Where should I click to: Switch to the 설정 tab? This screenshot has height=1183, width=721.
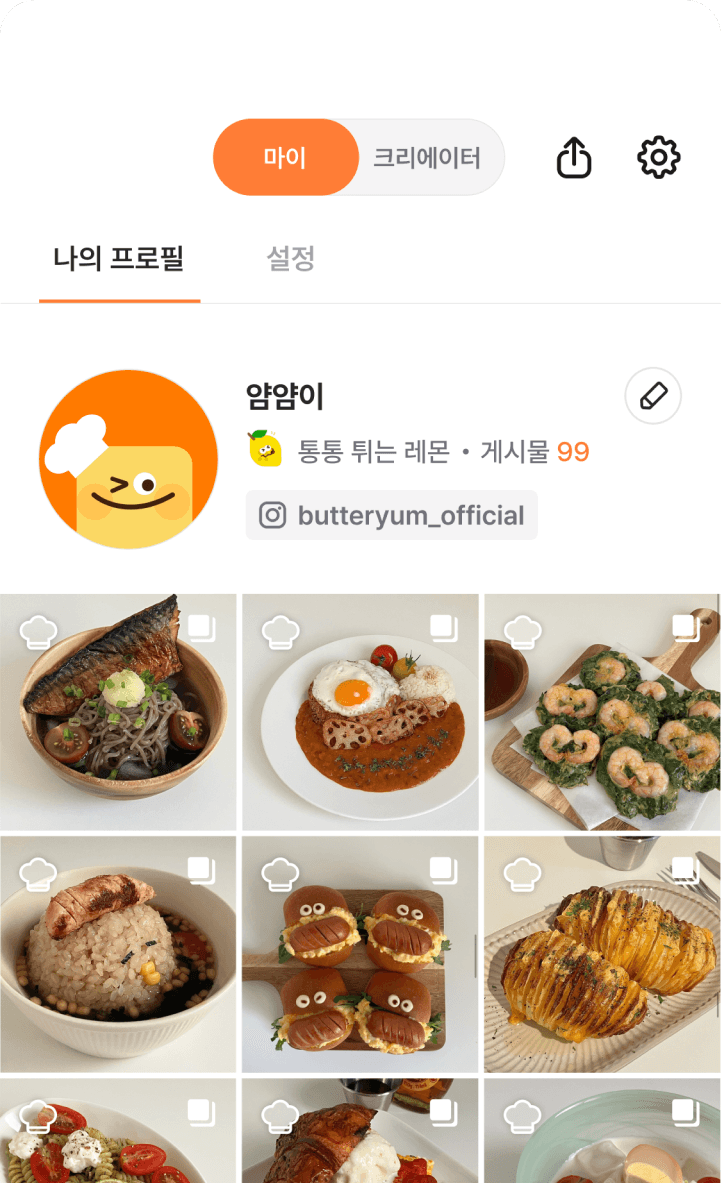(x=291, y=260)
